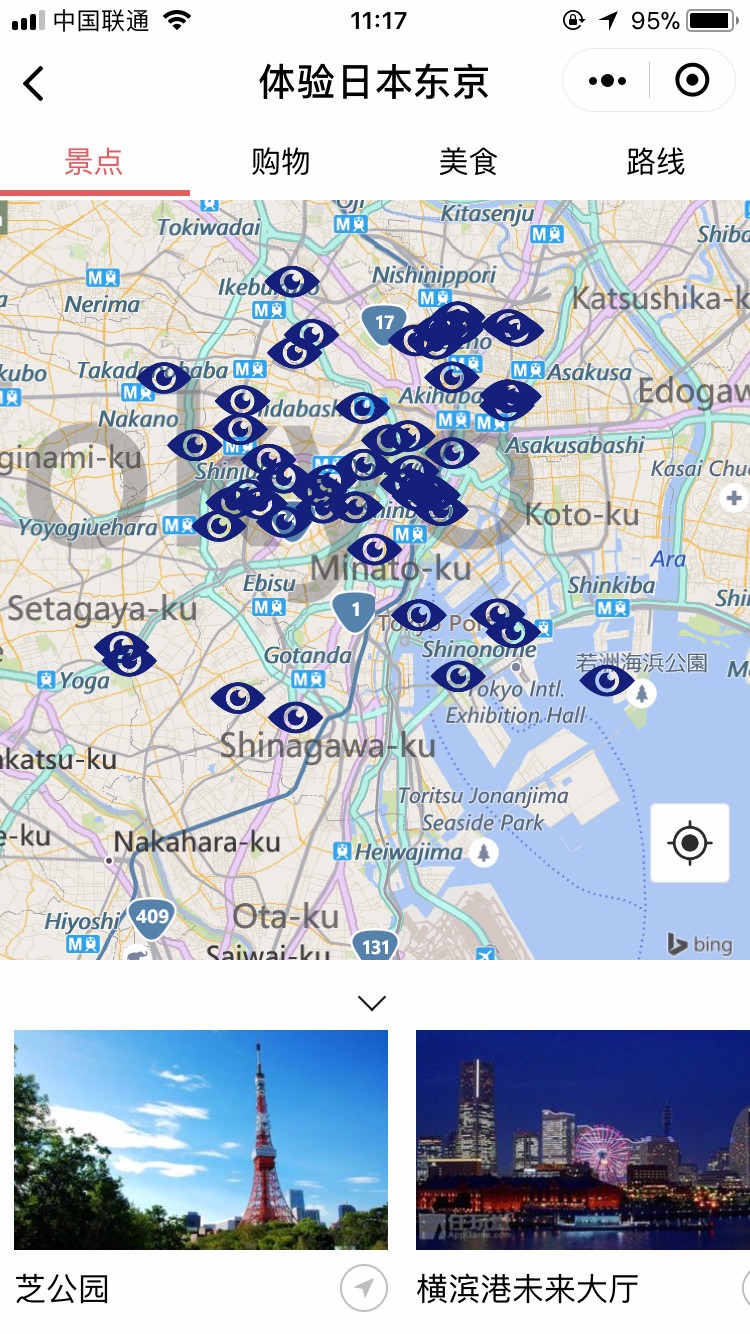Switch to the 美食 tab
The image size is (750, 1334).
[x=468, y=161]
